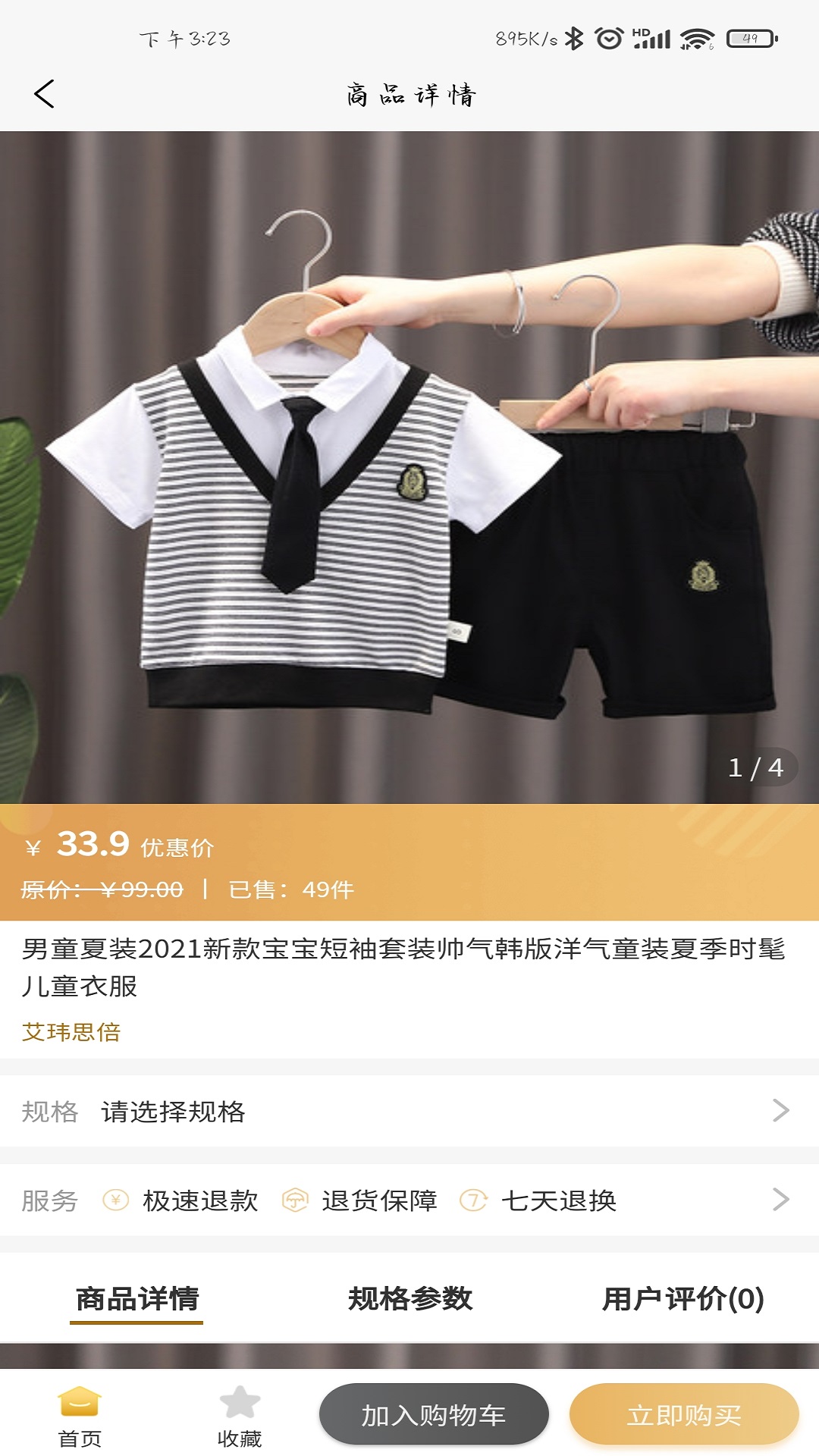View the 用户评价(0) tab
Screen dimensions: 819x1456
coord(682,1299)
